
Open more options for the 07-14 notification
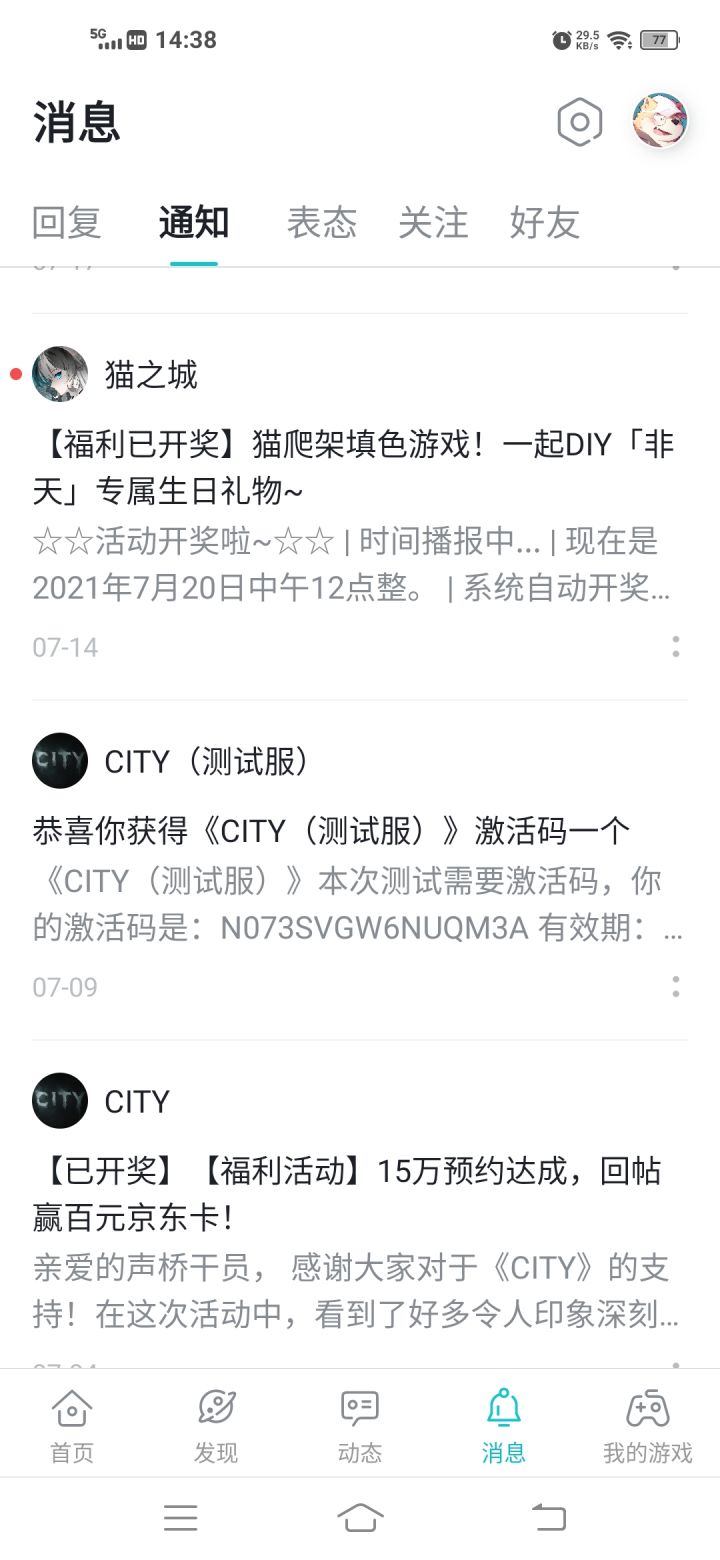point(676,646)
